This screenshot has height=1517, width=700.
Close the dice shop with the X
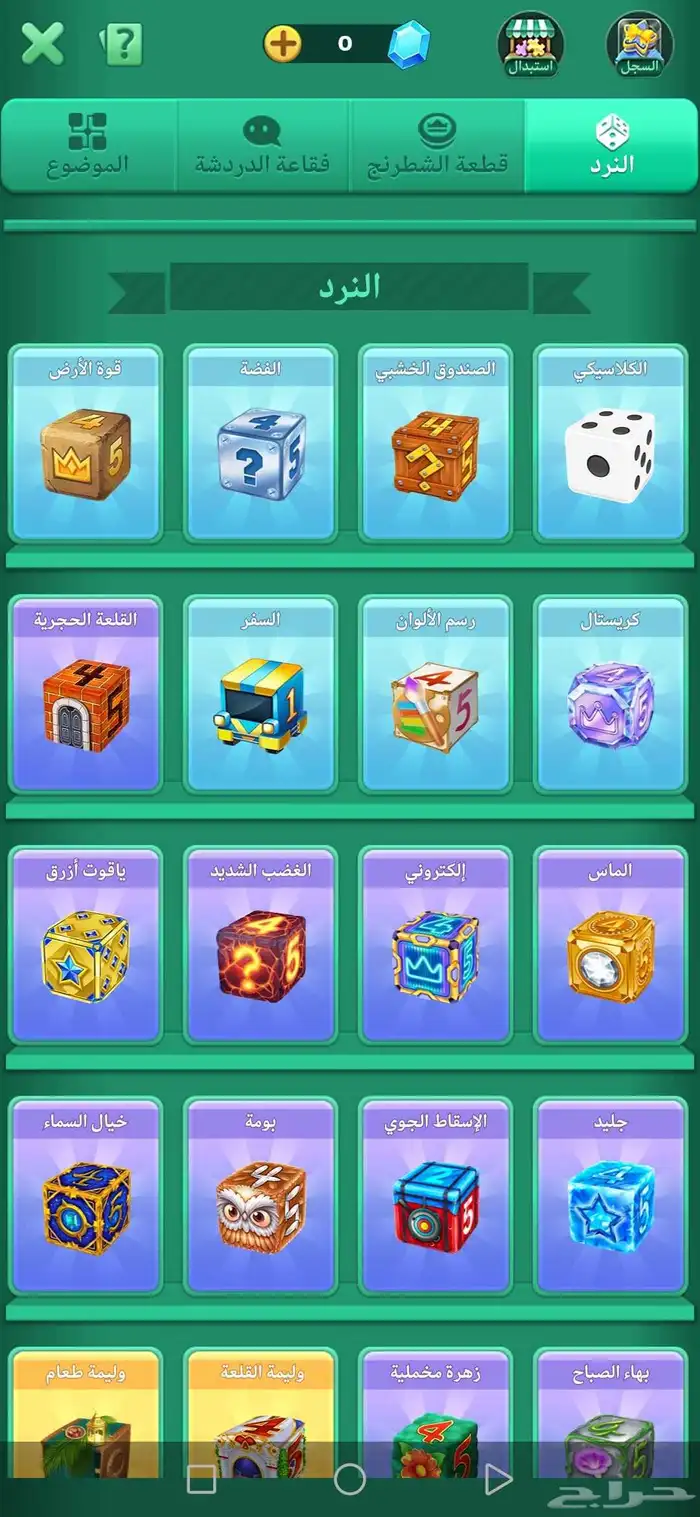point(43,44)
